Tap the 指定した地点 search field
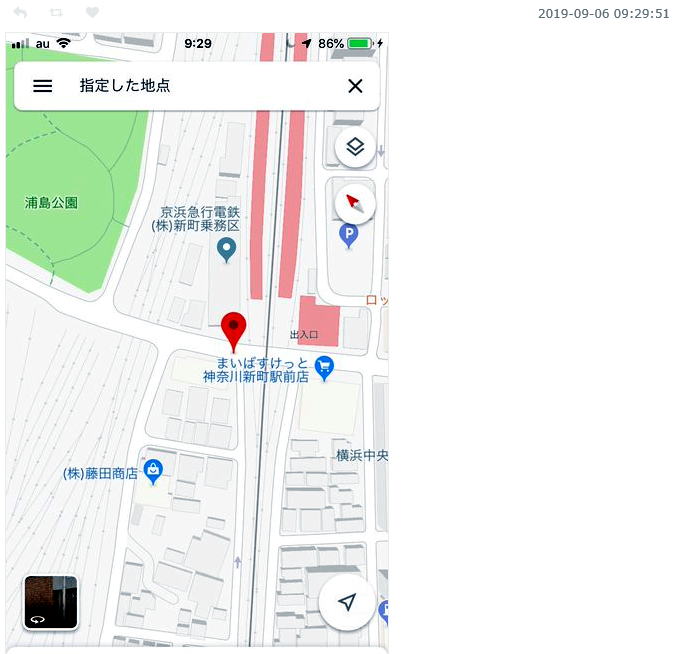679x654 pixels. click(200, 86)
